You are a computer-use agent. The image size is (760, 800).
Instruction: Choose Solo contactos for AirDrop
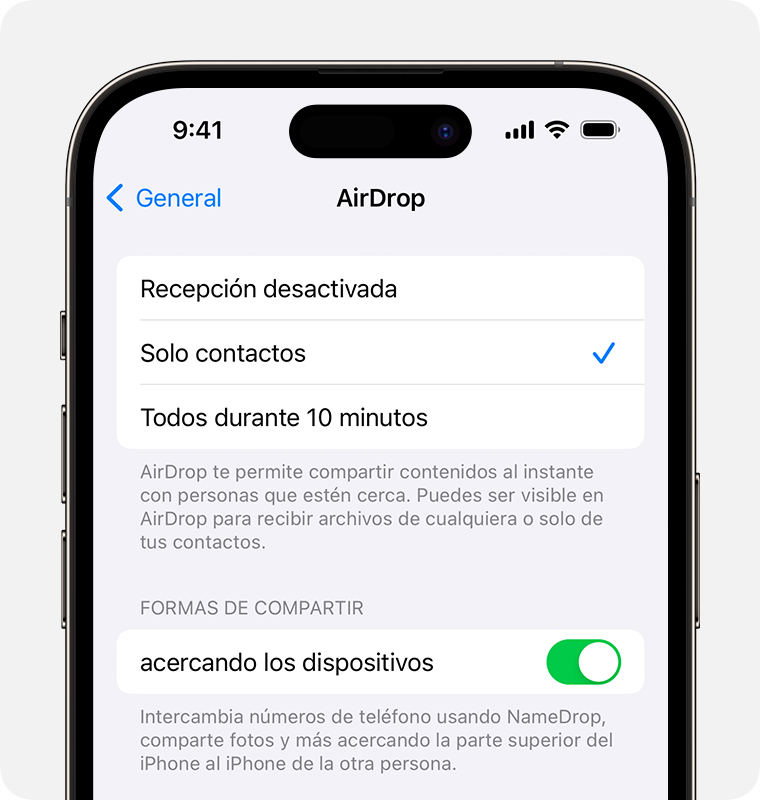coord(380,353)
